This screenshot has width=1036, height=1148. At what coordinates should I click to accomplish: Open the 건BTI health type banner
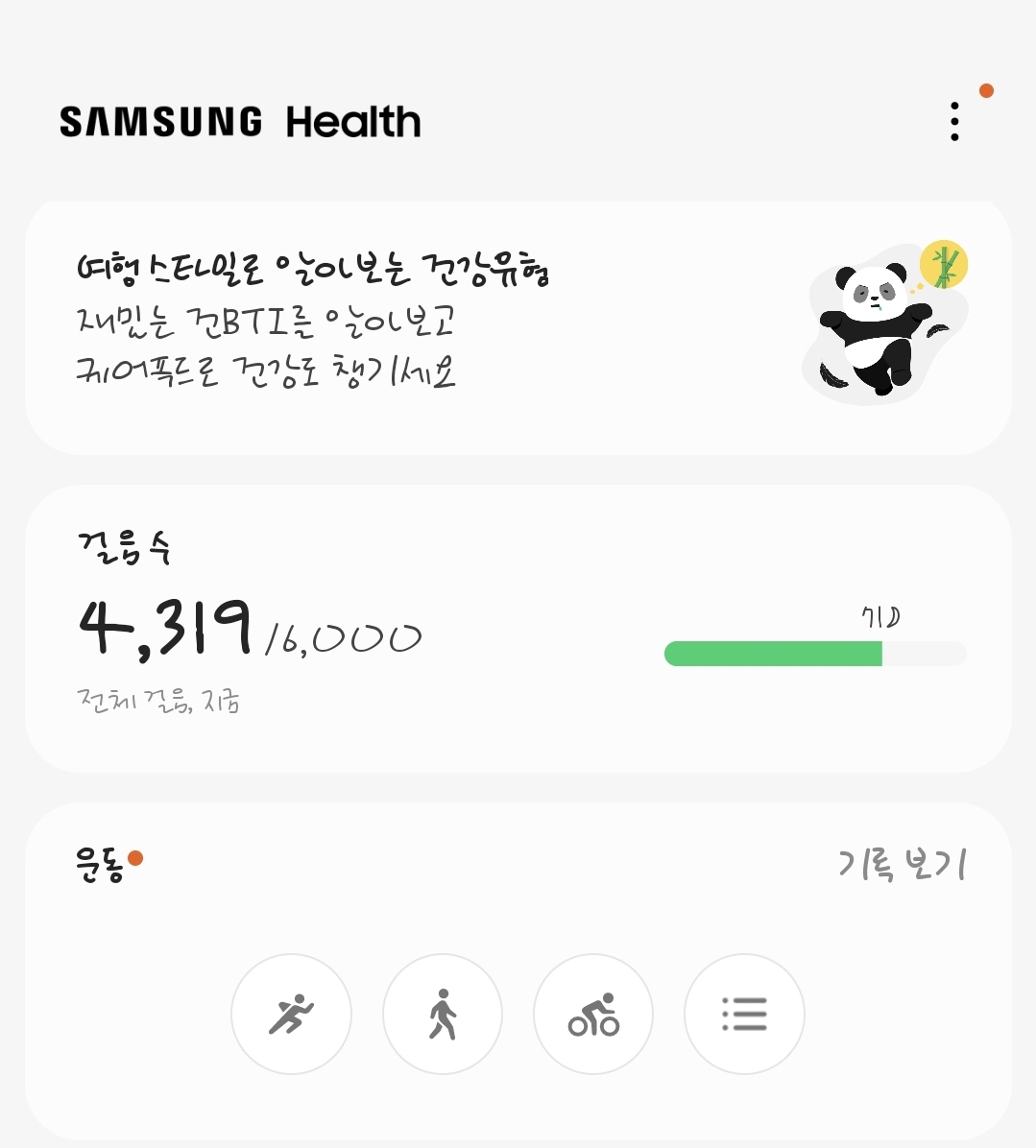coord(518,328)
